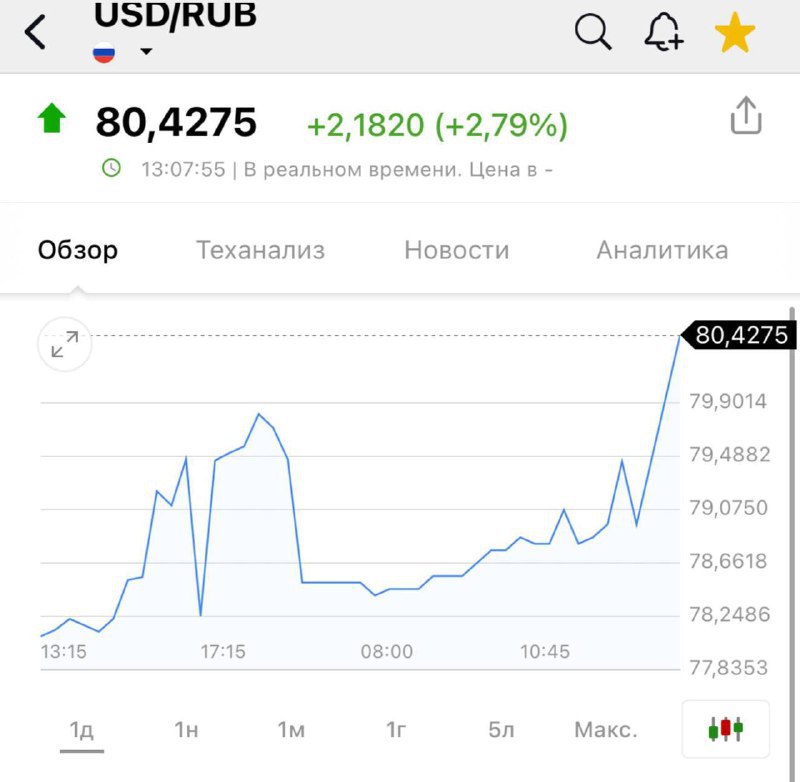This screenshot has height=782, width=800.
Task: Open the Аналитика tab
Action: point(662,250)
